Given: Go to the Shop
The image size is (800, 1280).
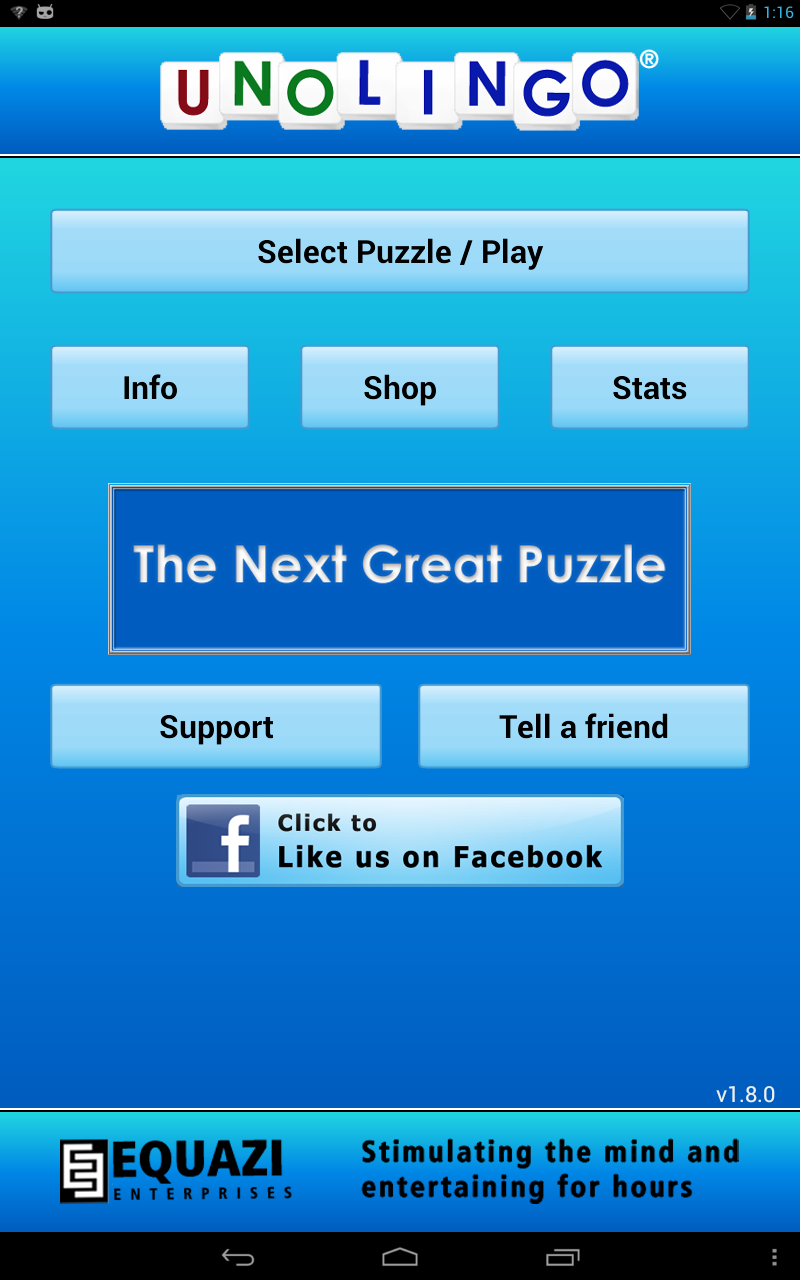Looking at the screenshot, I should [x=400, y=387].
